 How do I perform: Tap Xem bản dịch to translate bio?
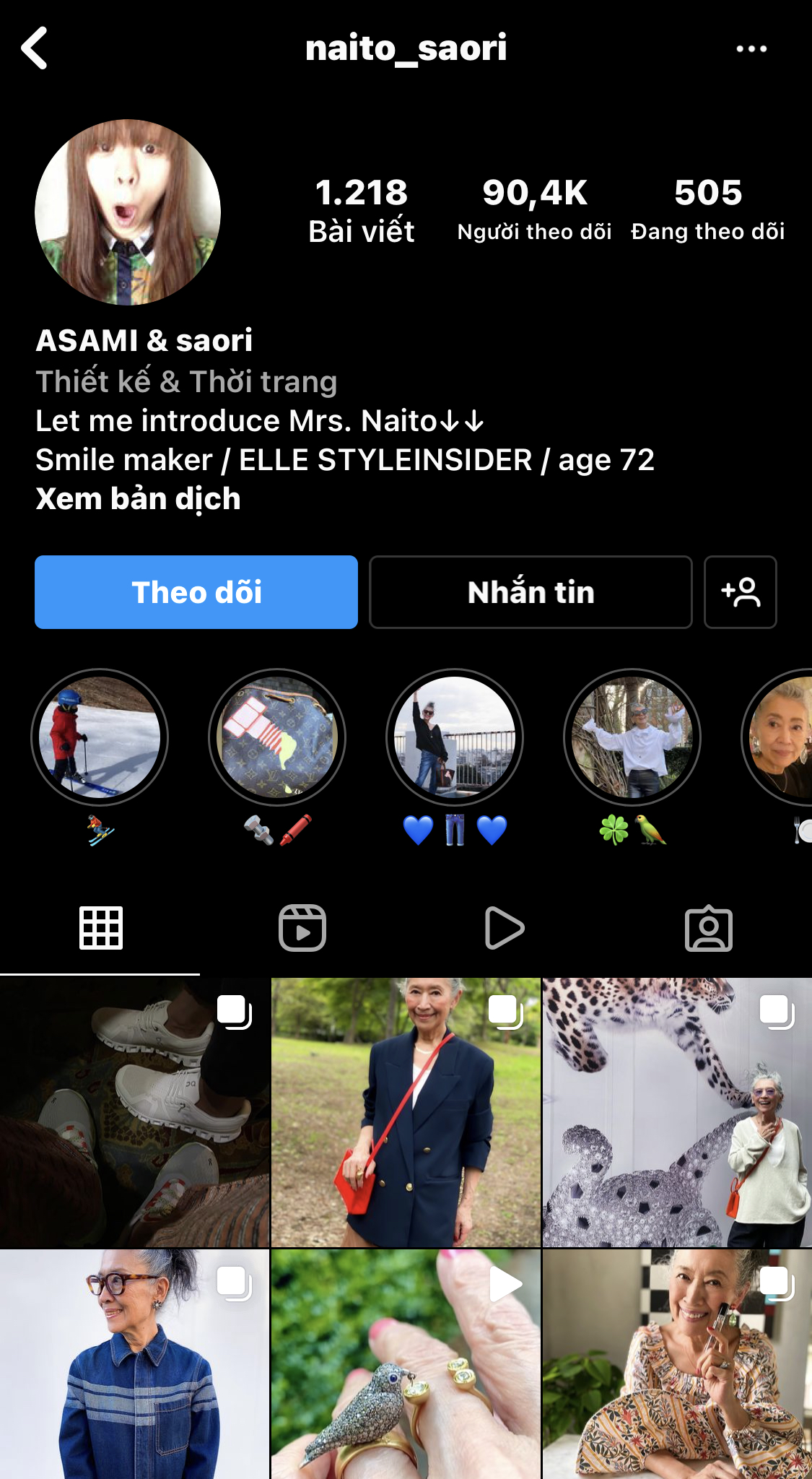coord(138,499)
